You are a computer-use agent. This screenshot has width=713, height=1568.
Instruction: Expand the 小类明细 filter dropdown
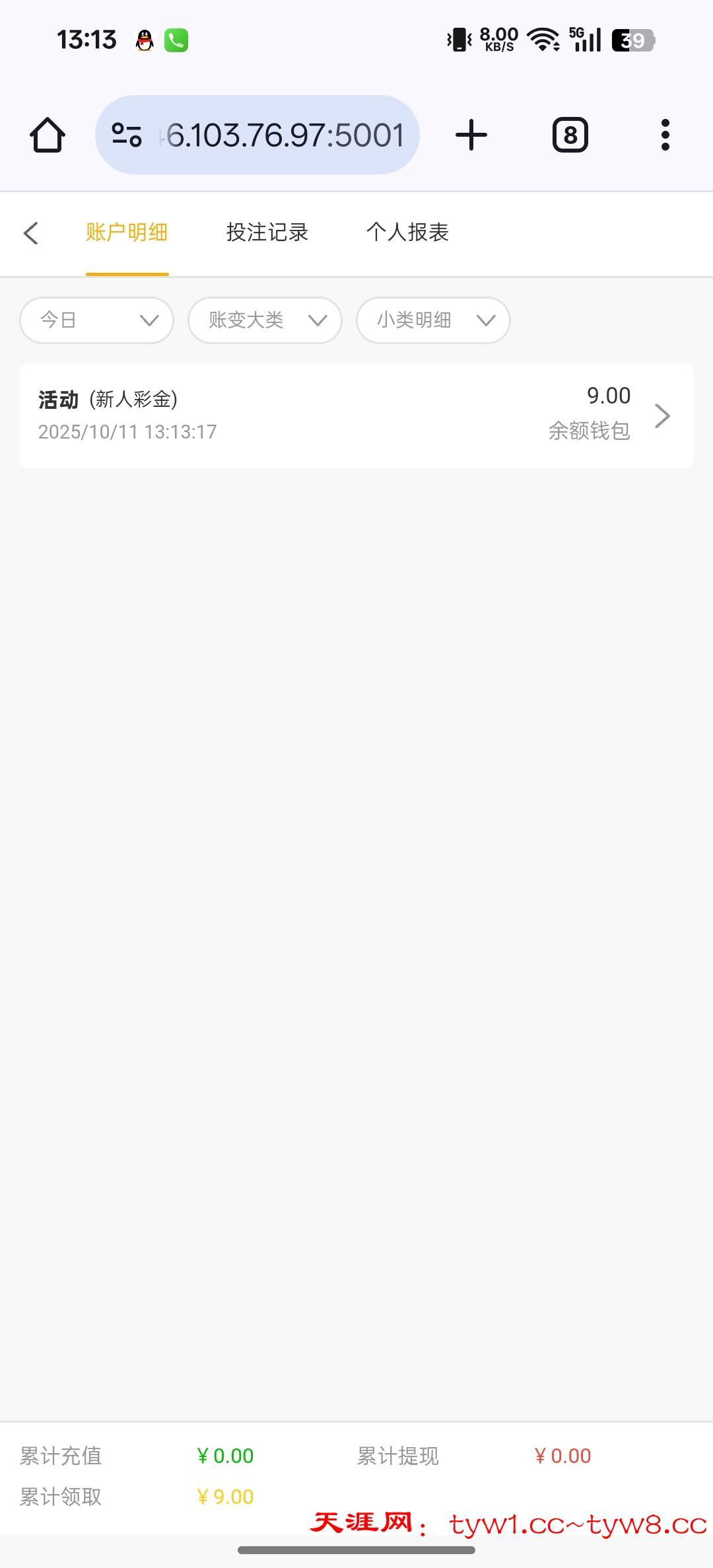433,320
